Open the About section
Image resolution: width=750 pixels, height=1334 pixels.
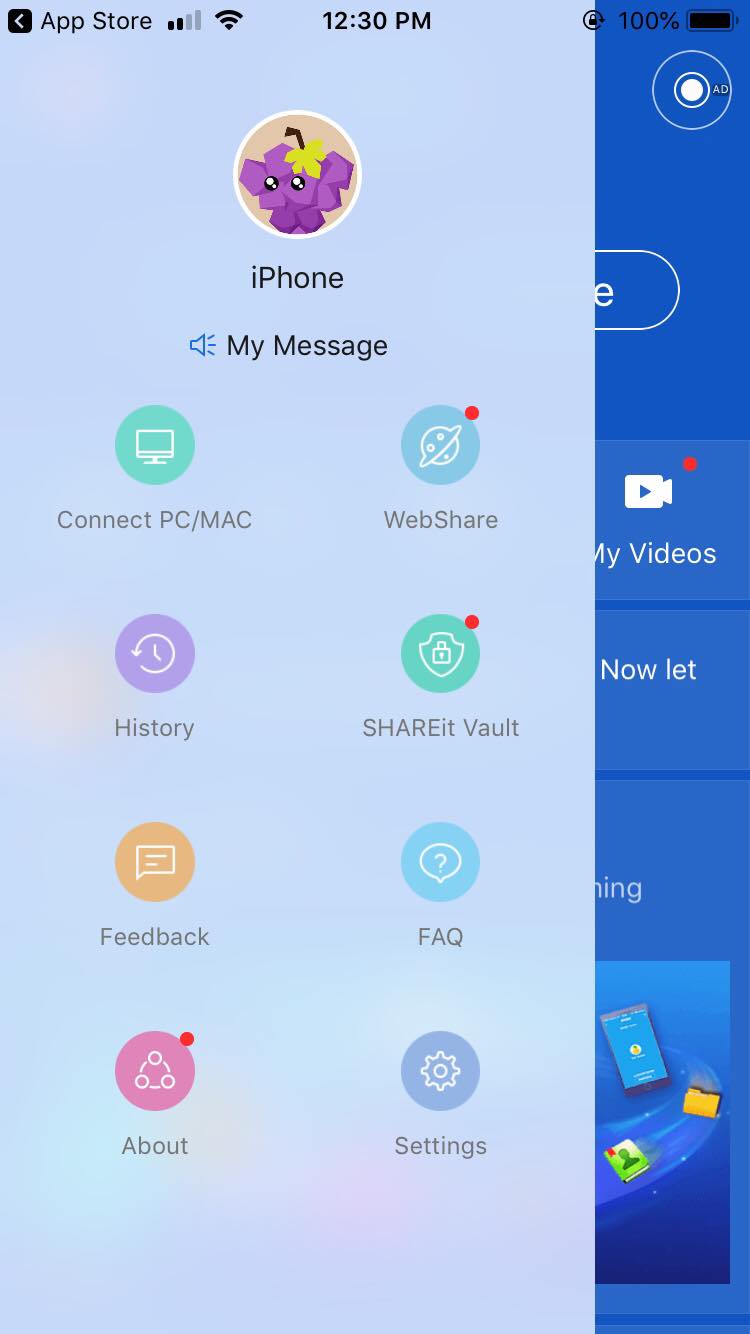pyautogui.click(x=155, y=1071)
